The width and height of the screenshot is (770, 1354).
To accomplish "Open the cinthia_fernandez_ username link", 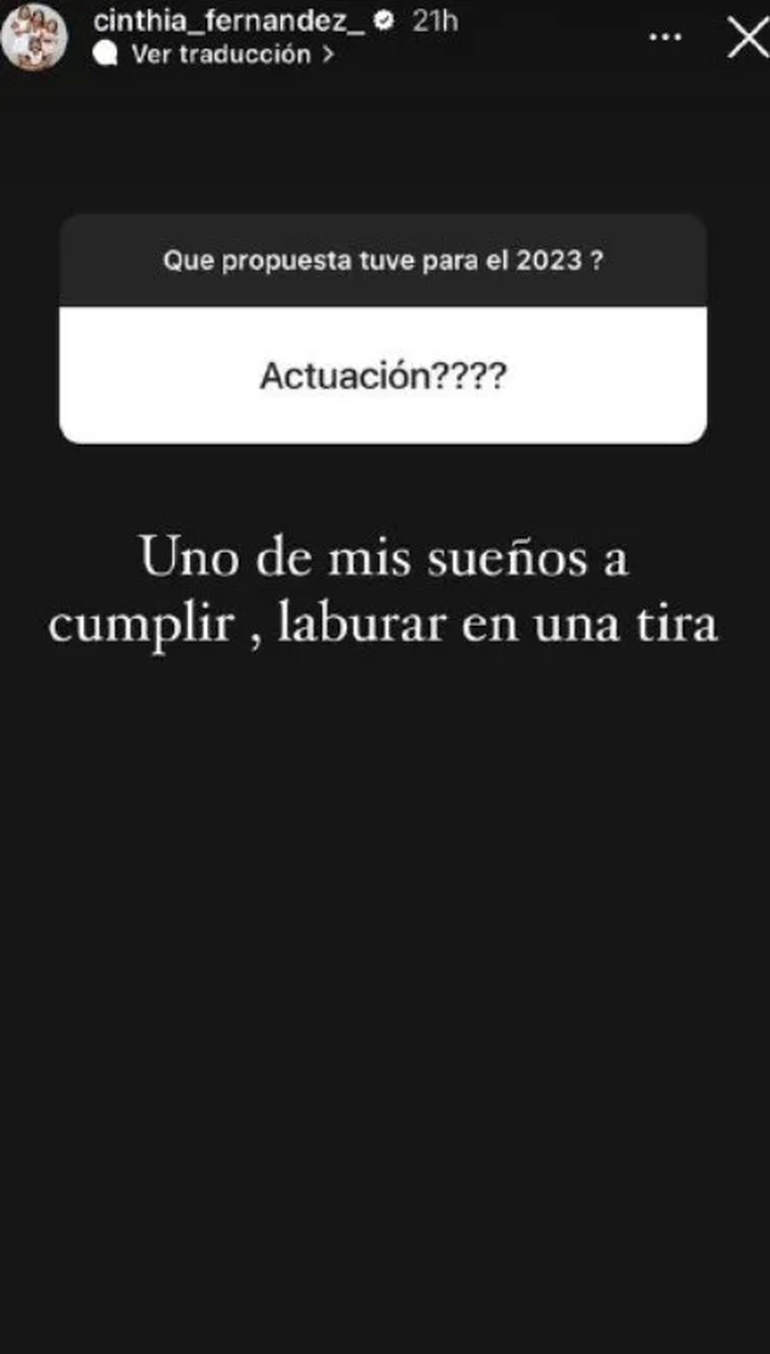I will 229,21.
